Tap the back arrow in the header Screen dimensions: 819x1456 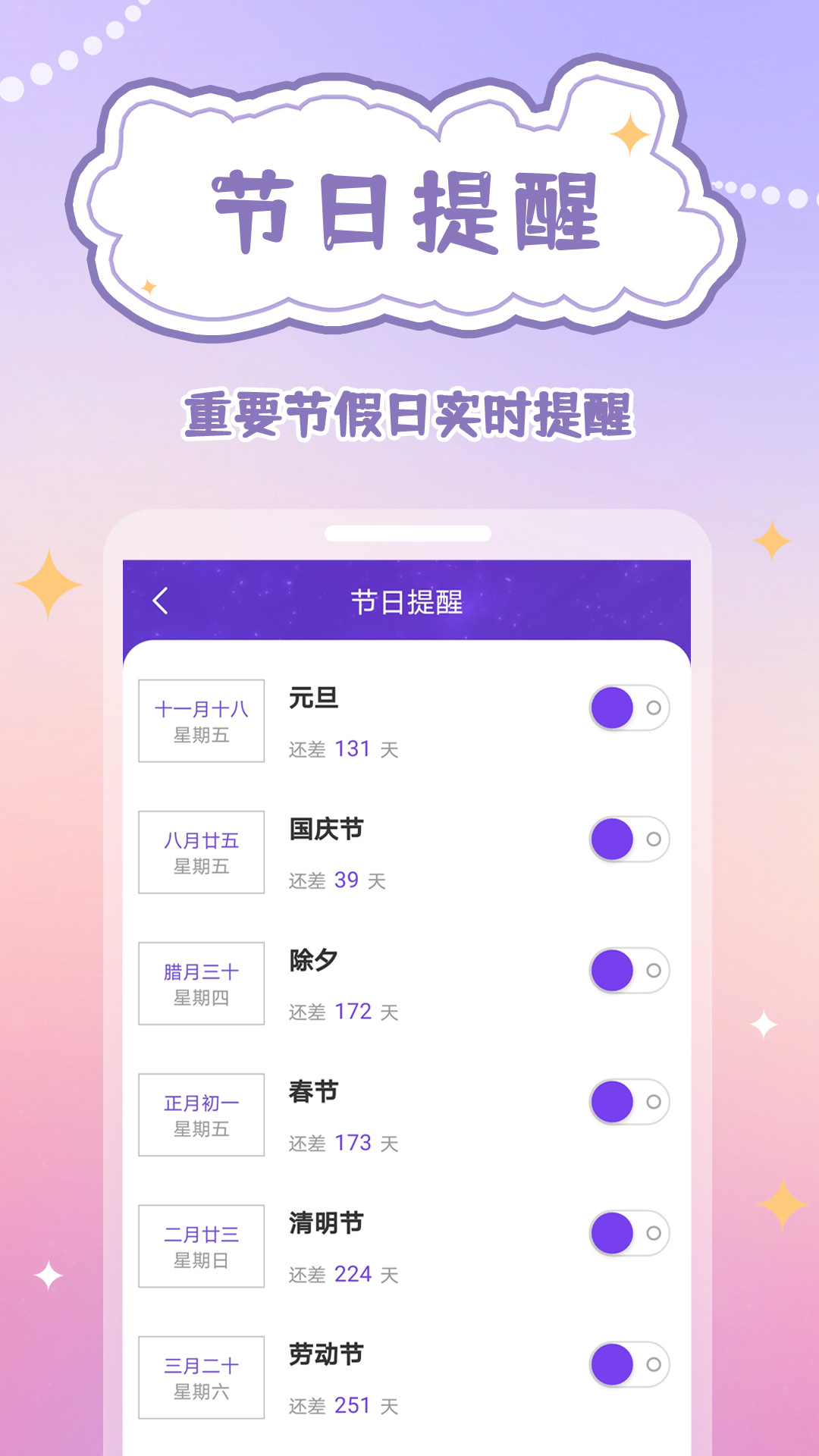(x=159, y=600)
